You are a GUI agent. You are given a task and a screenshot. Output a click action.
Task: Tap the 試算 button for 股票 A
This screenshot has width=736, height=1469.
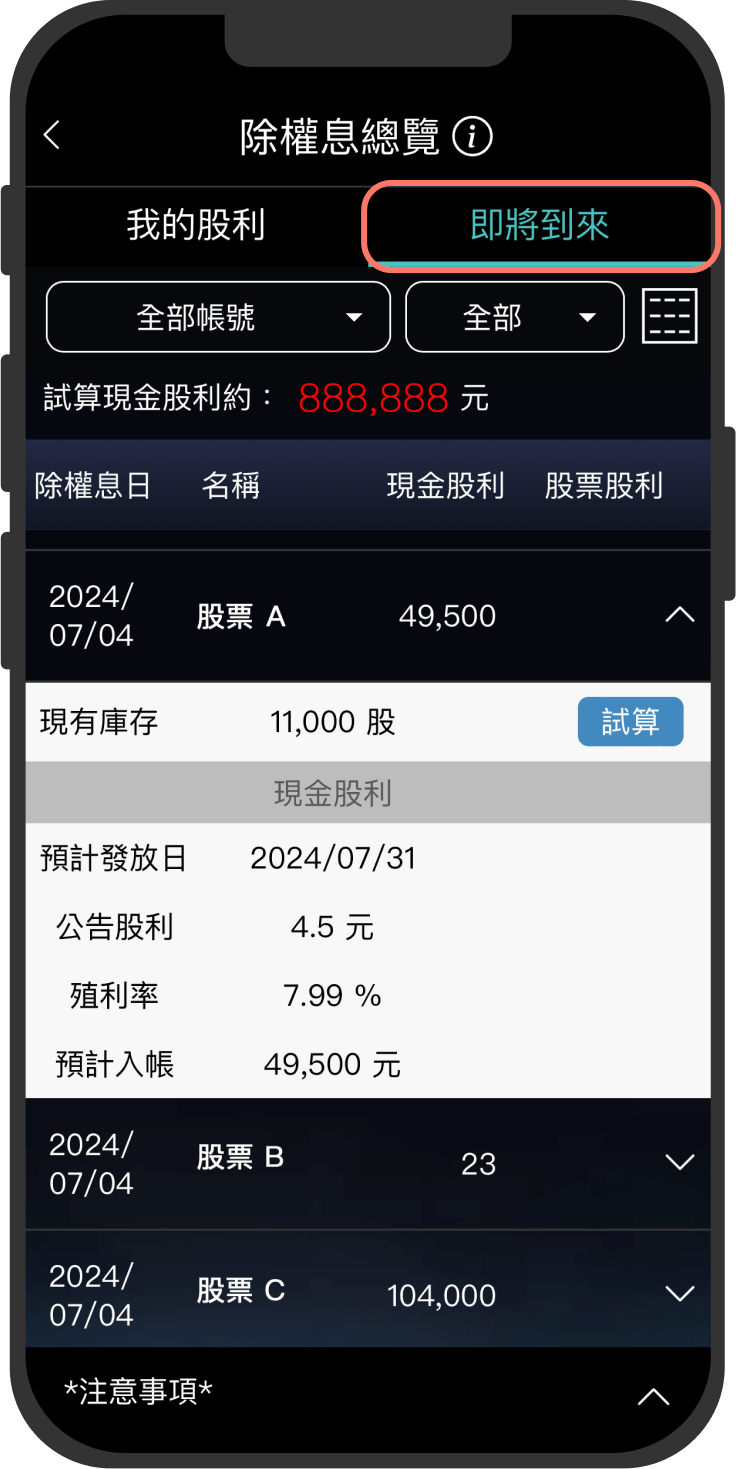point(630,722)
